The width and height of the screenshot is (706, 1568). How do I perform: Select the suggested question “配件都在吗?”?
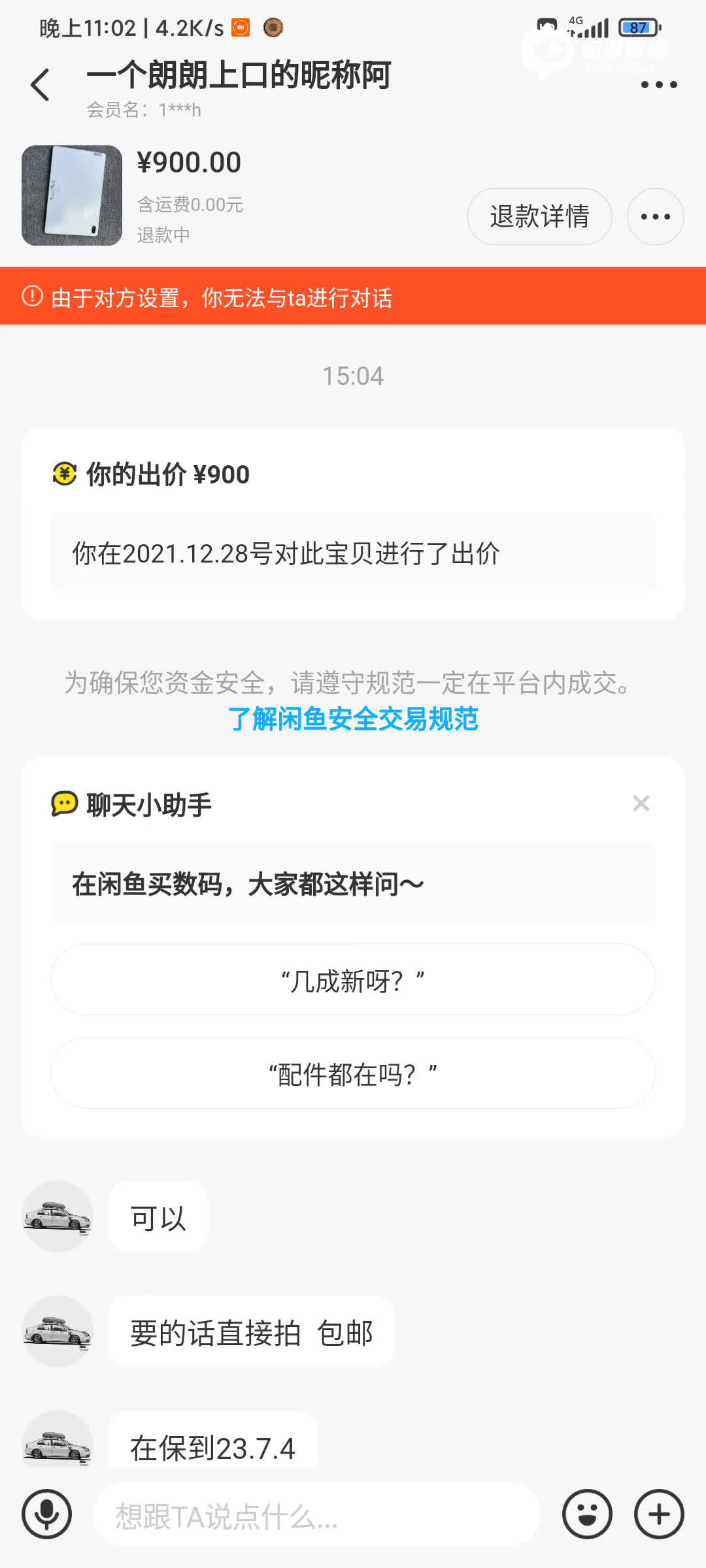point(353,1073)
